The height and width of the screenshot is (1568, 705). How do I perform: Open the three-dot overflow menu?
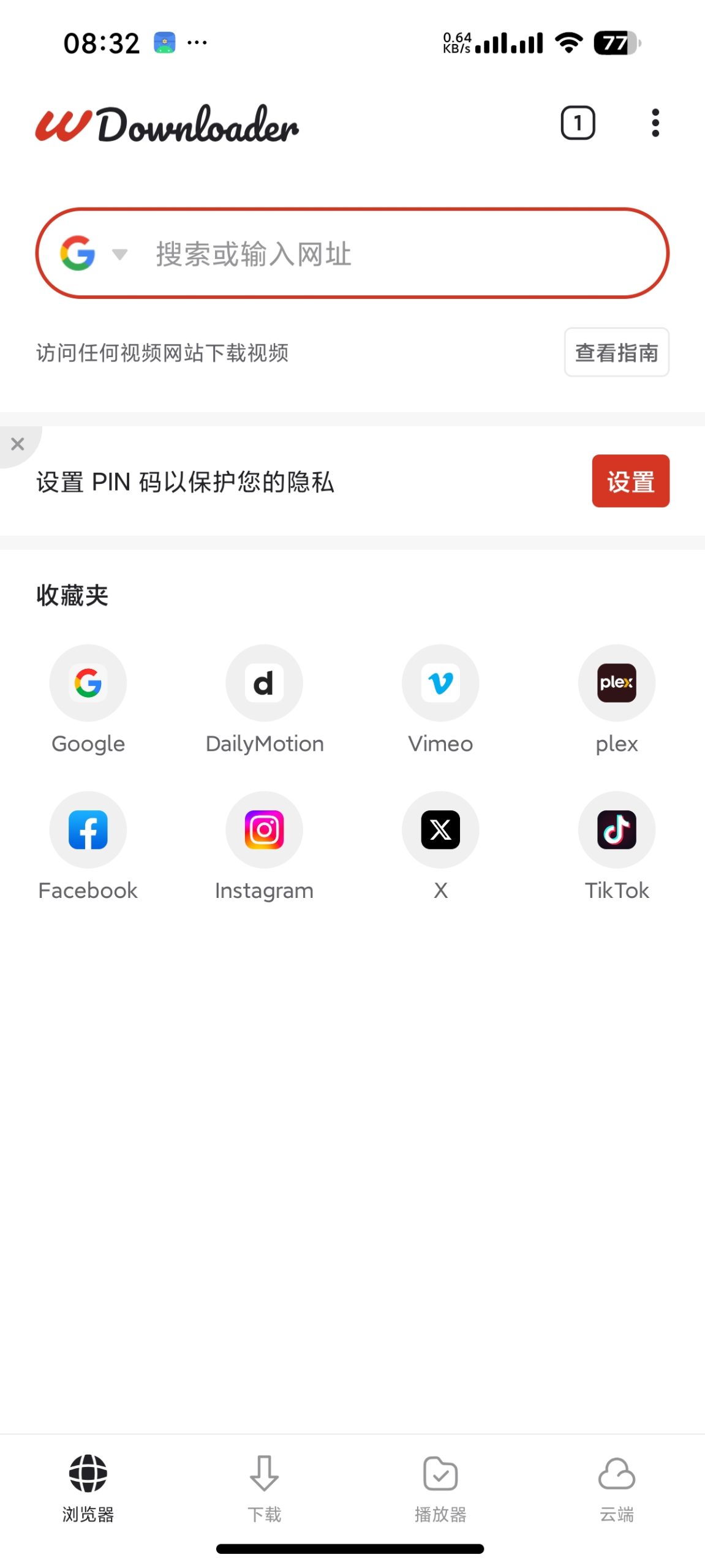click(x=655, y=123)
